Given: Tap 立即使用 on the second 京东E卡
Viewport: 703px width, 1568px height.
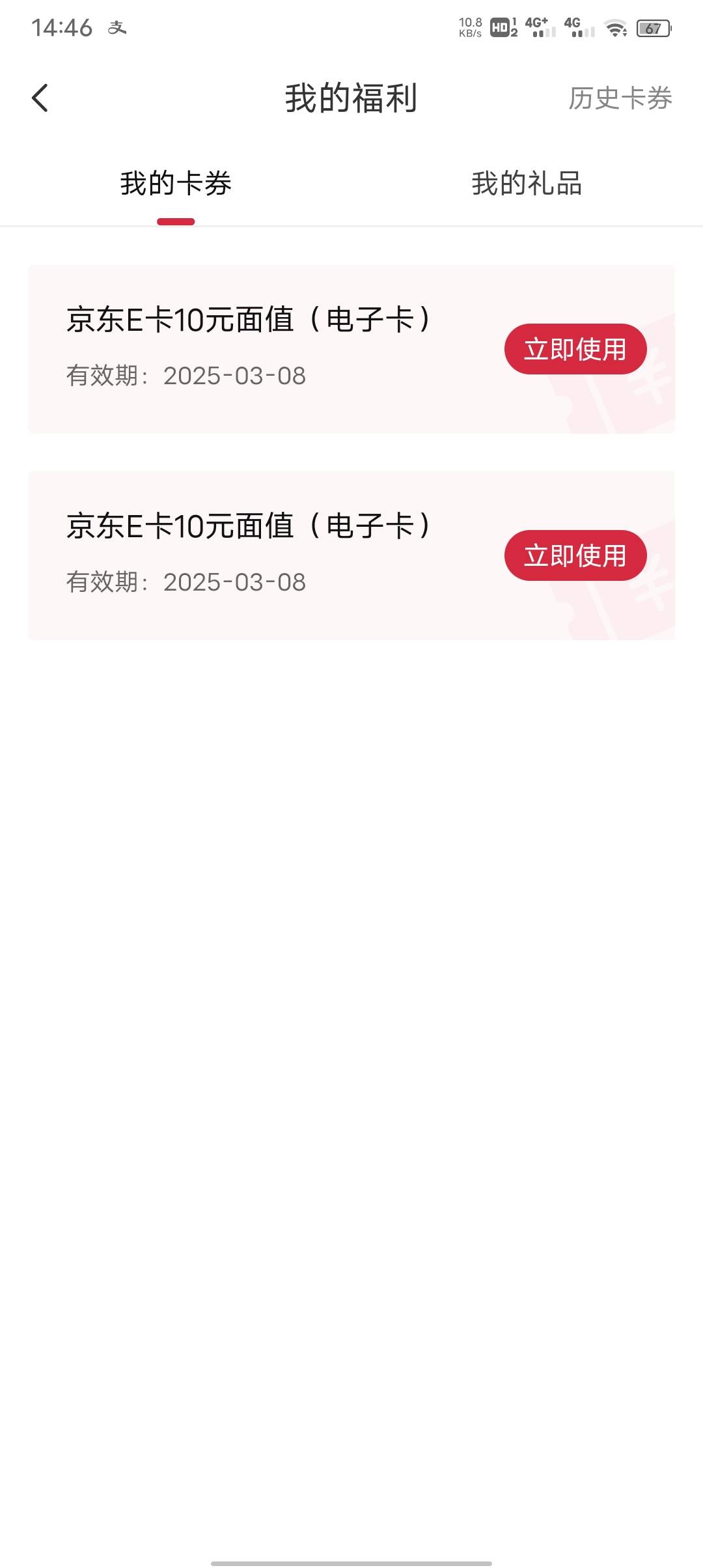Looking at the screenshot, I should [575, 555].
